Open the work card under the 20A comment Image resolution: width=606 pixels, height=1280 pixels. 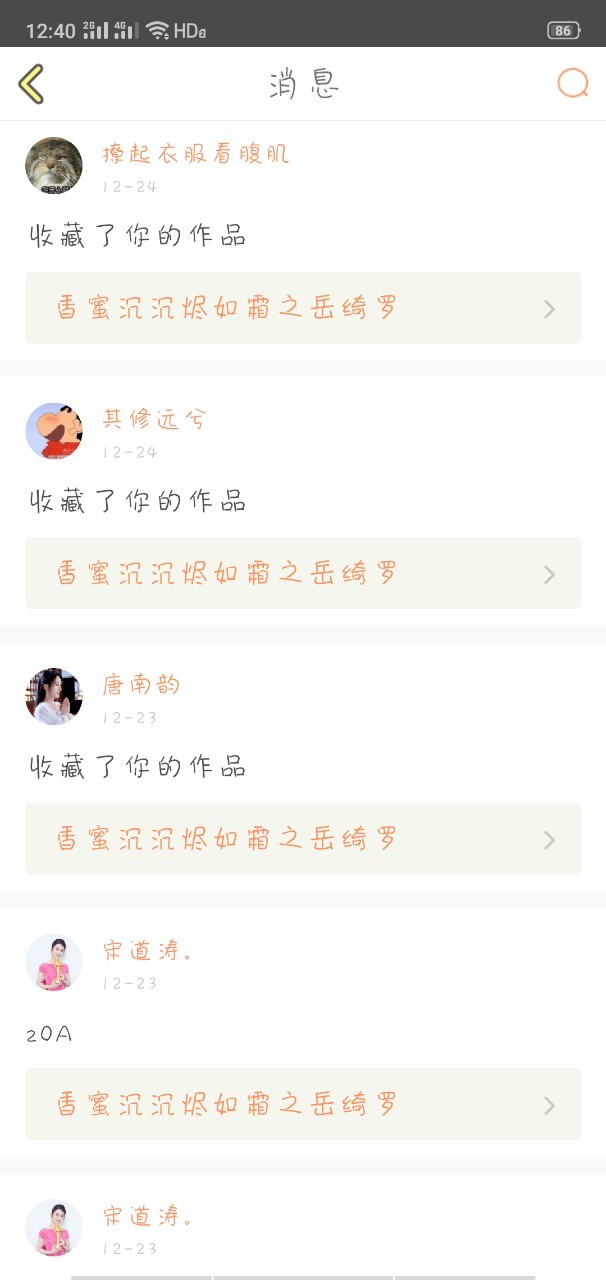pyautogui.click(x=303, y=1104)
